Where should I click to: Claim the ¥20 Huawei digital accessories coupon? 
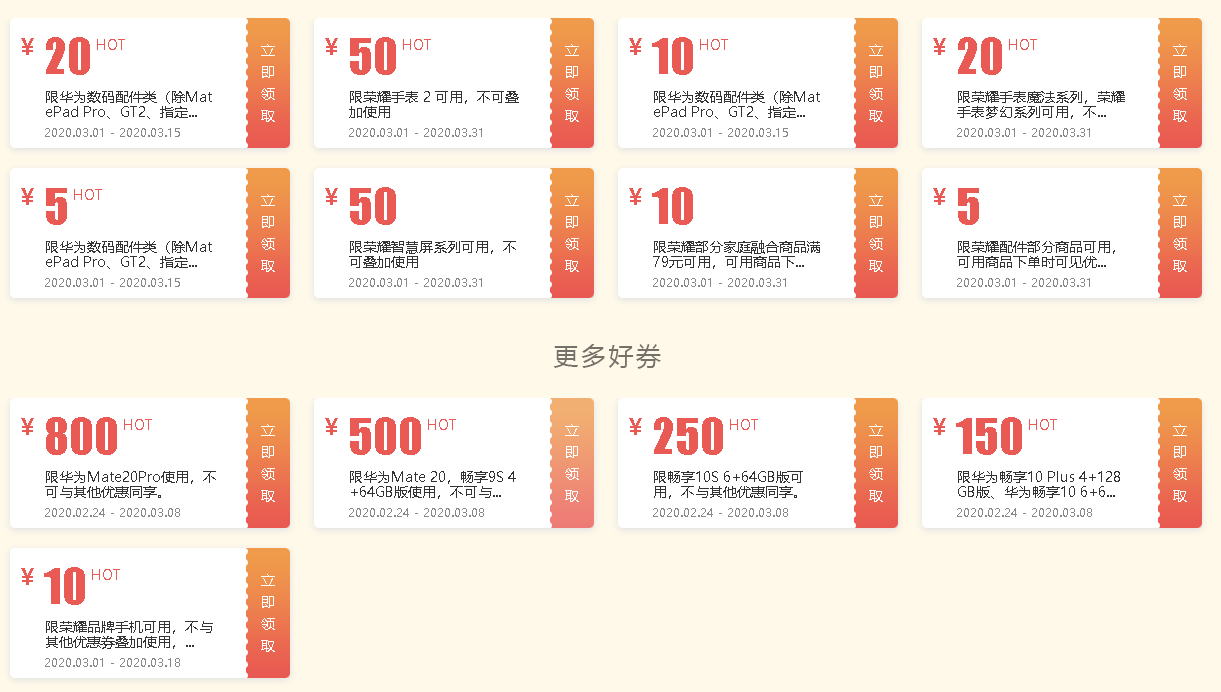(x=268, y=83)
